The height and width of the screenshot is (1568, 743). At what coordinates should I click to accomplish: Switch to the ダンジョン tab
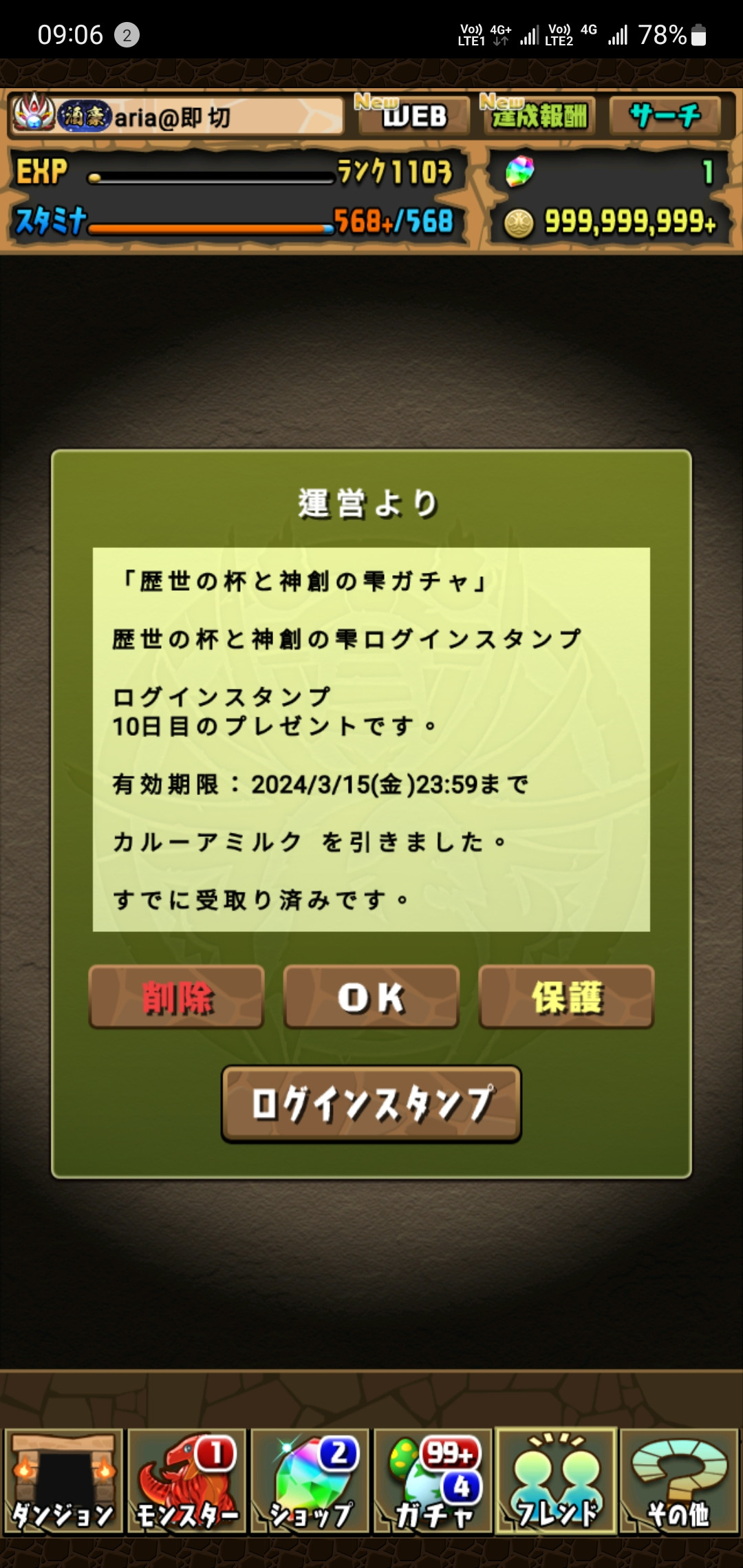[63, 1481]
